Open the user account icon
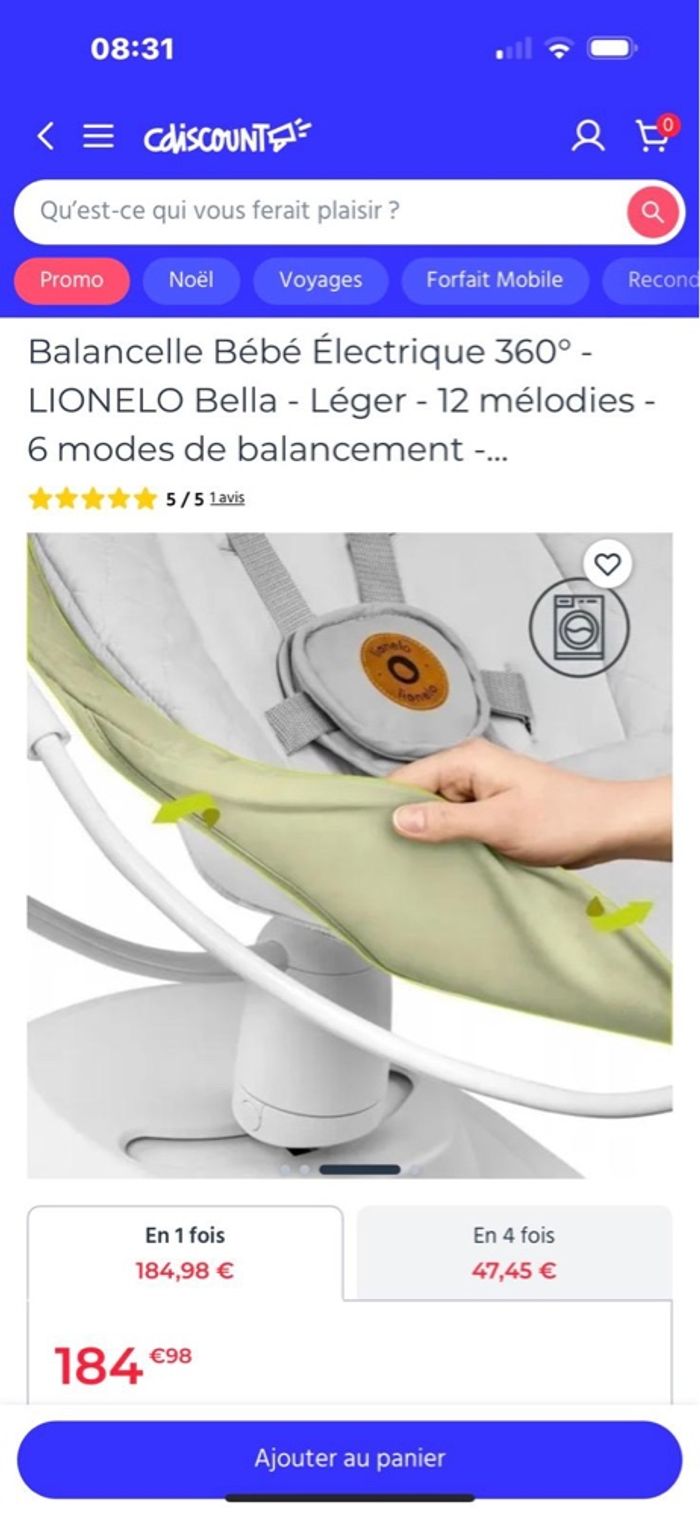The width and height of the screenshot is (700, 1515). point(588,136)
